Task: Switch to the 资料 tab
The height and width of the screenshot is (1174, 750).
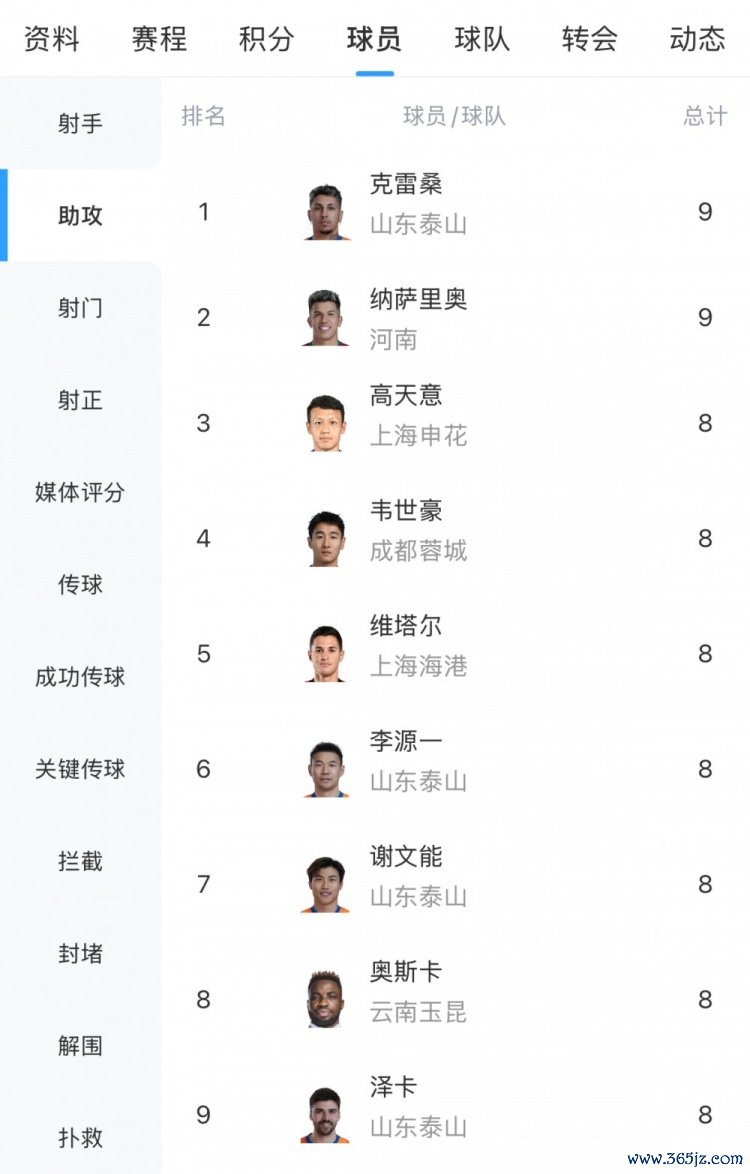Action: (52, 39)
